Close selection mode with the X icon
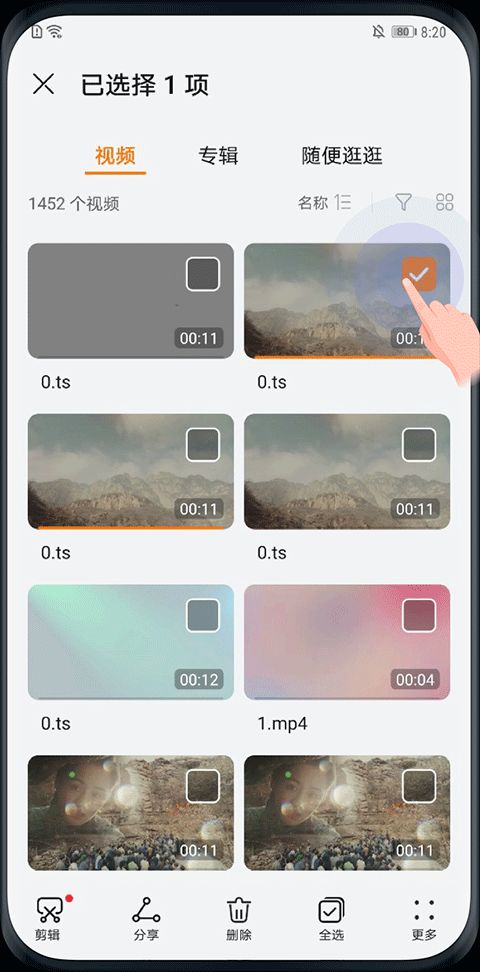This screenshot has height=972, width=480. [43, 84]
